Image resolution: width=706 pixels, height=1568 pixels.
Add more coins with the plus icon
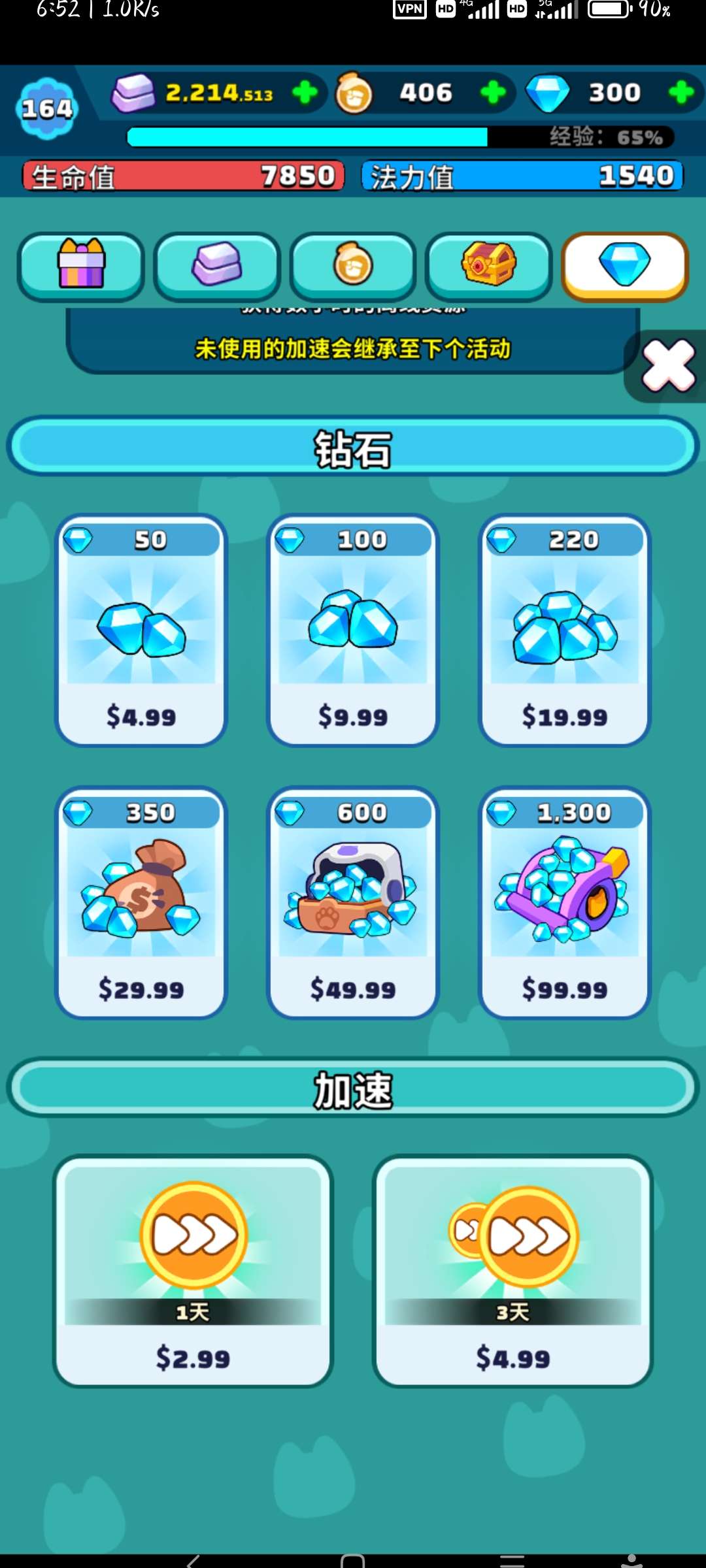(493, 93)
